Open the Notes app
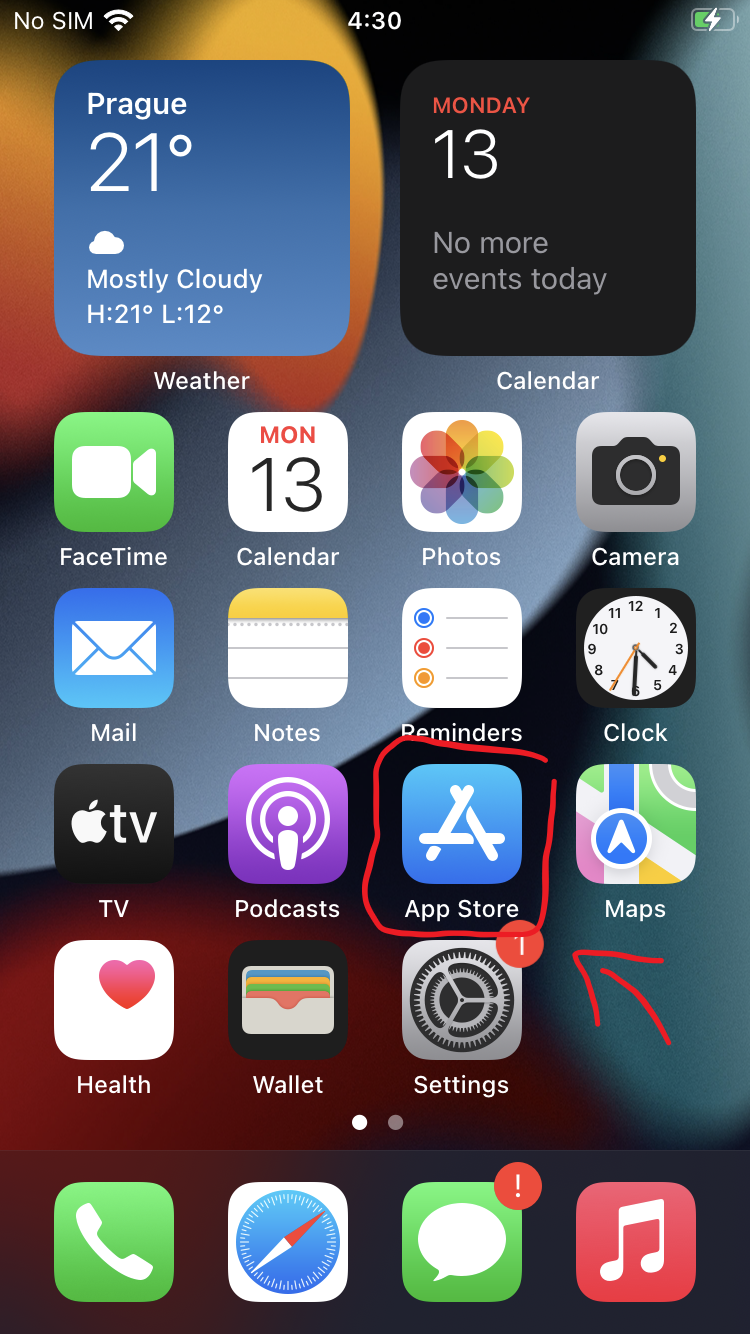The width and height of the screenshot is (750, 1334). [288, 648]
